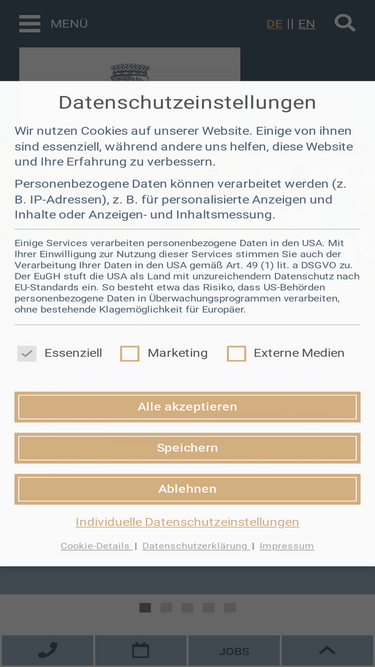Select the DE language link

tap(274, 24)
